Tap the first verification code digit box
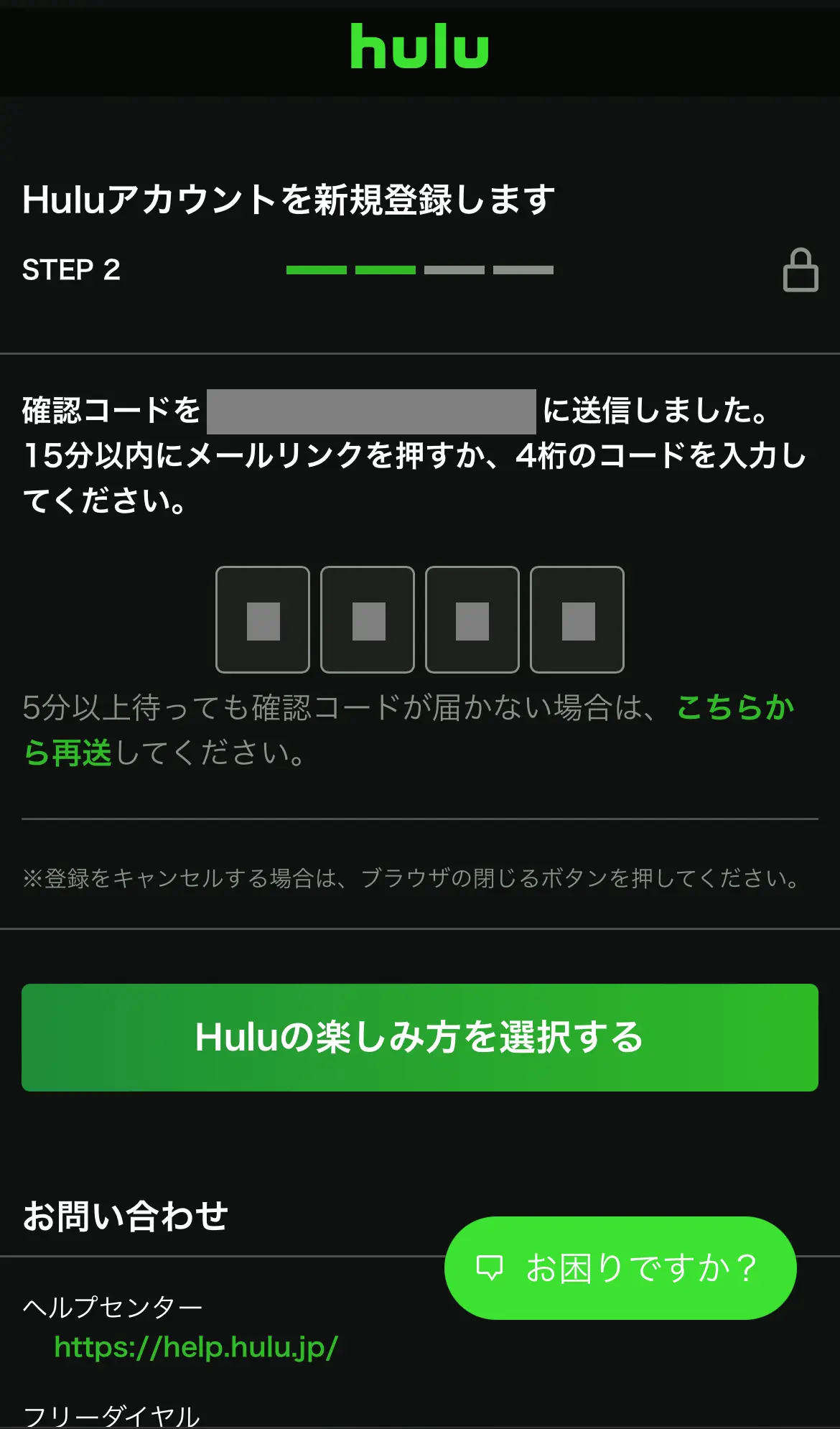 (263, 620)
